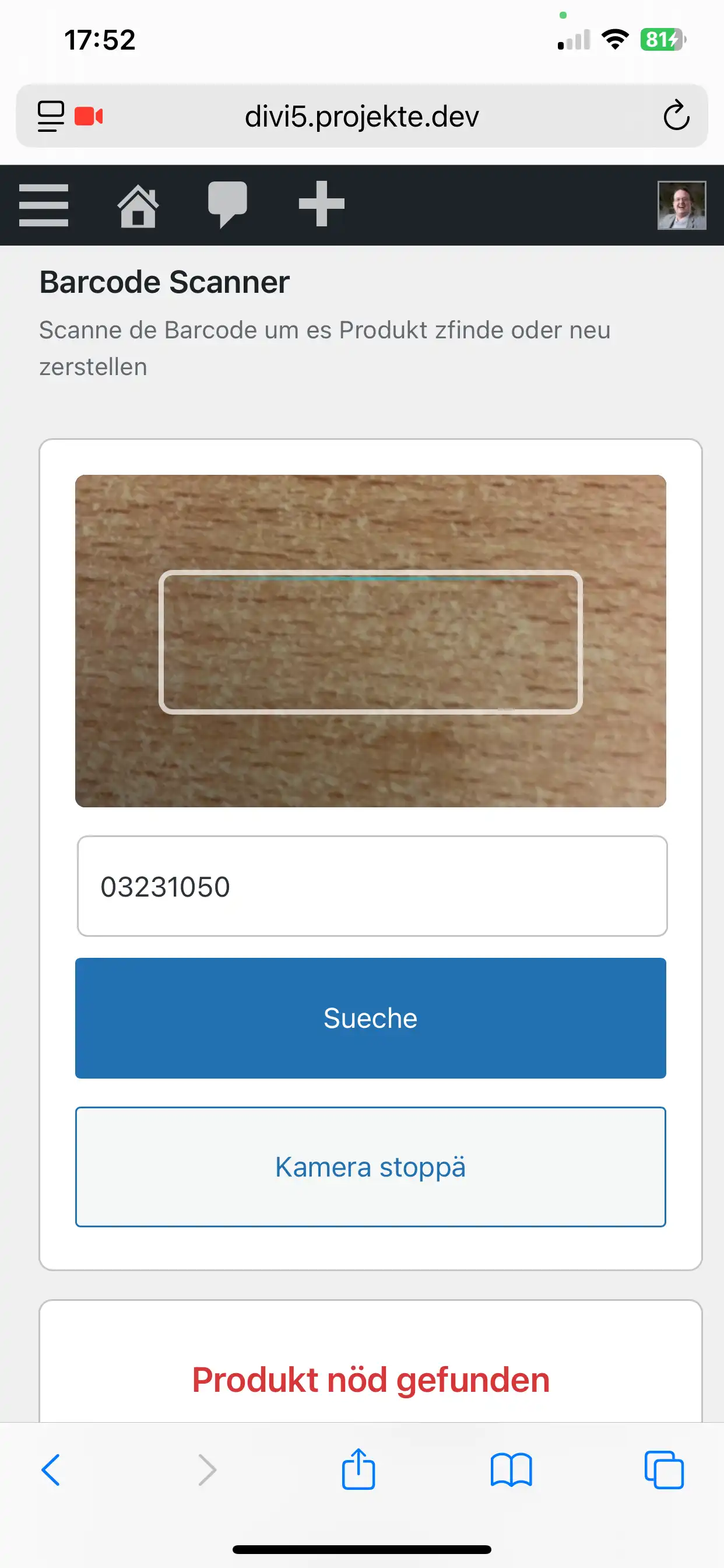Open Safari bookmarks

(511, 1470)
